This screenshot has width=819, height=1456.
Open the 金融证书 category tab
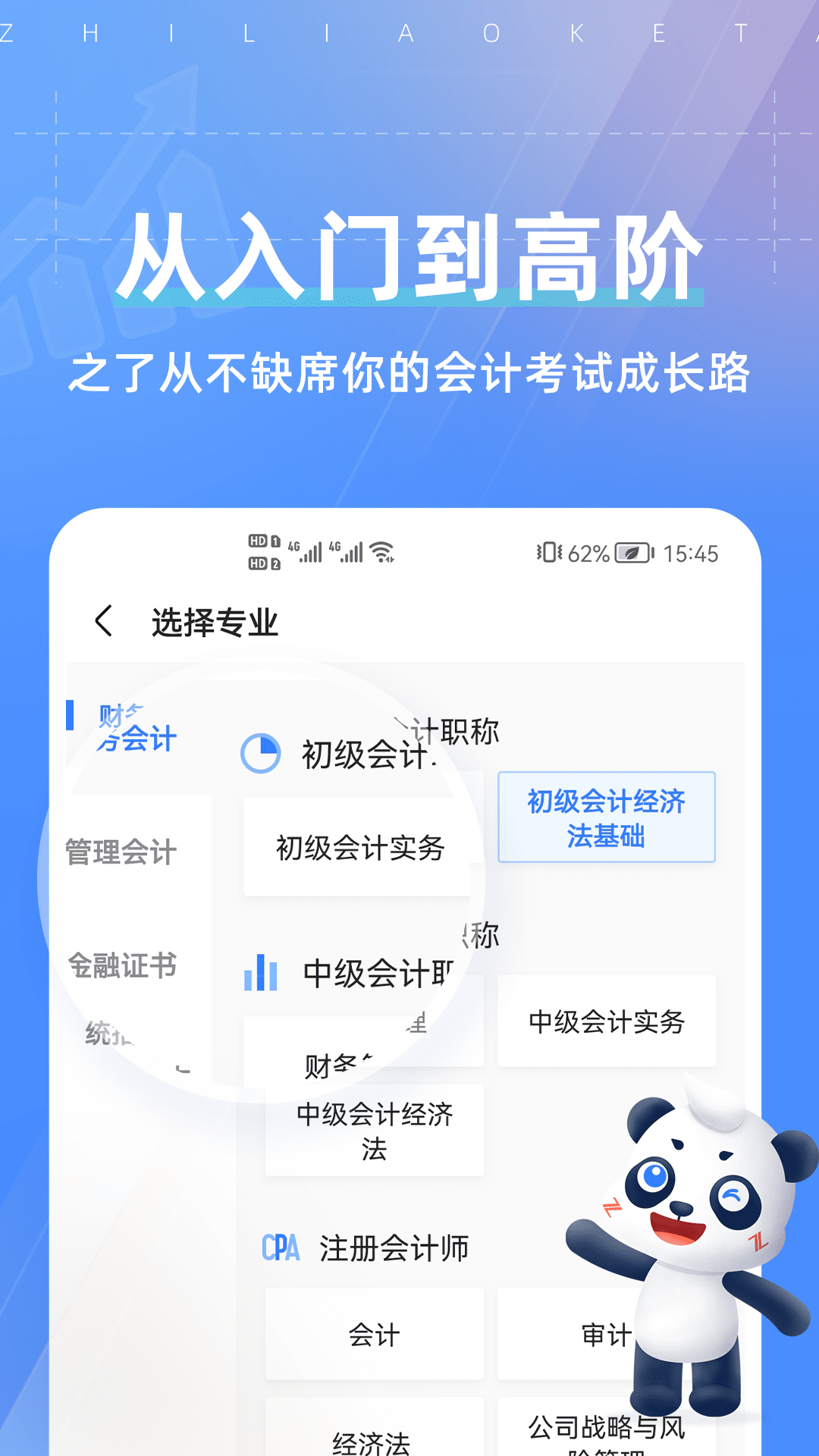(123, 965)
